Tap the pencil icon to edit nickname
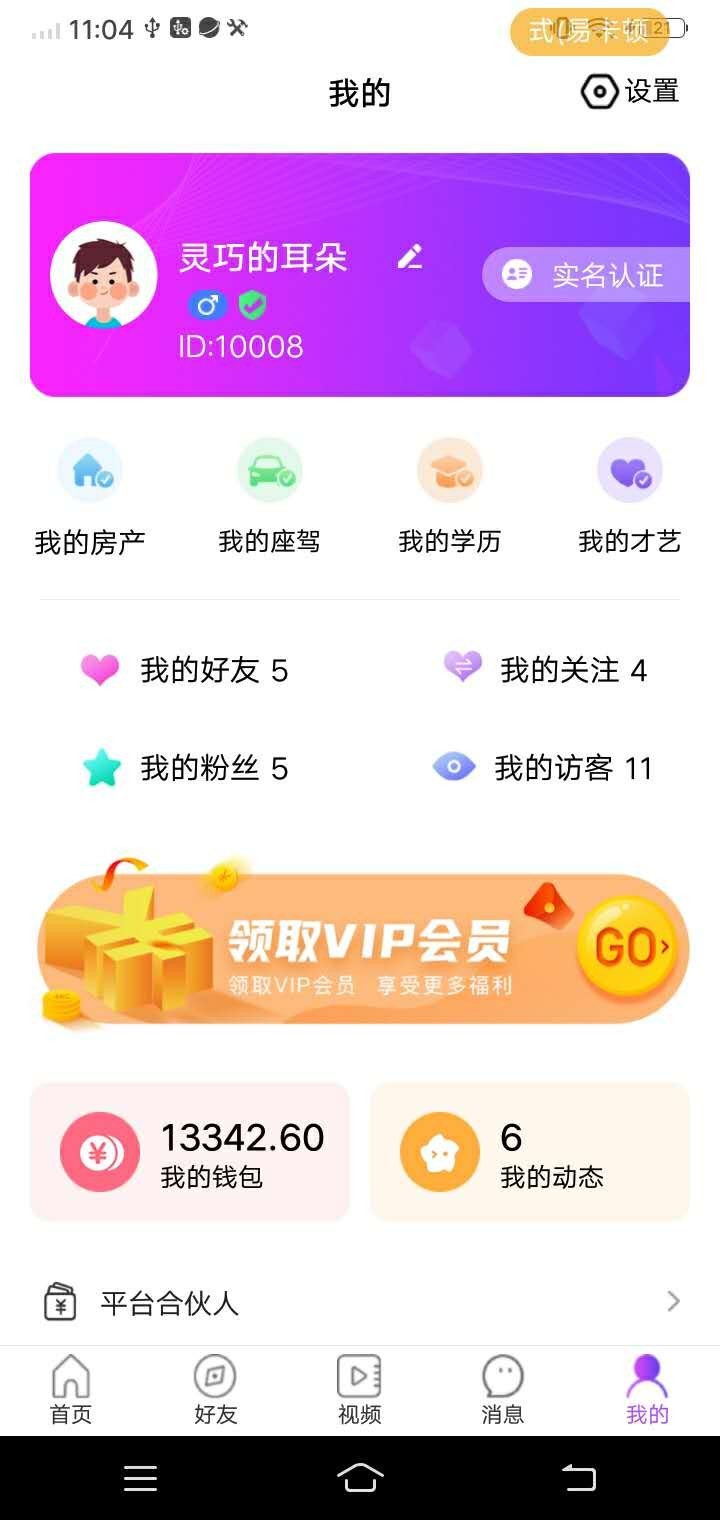The image size is (720, 1520). tap(409, 257)
